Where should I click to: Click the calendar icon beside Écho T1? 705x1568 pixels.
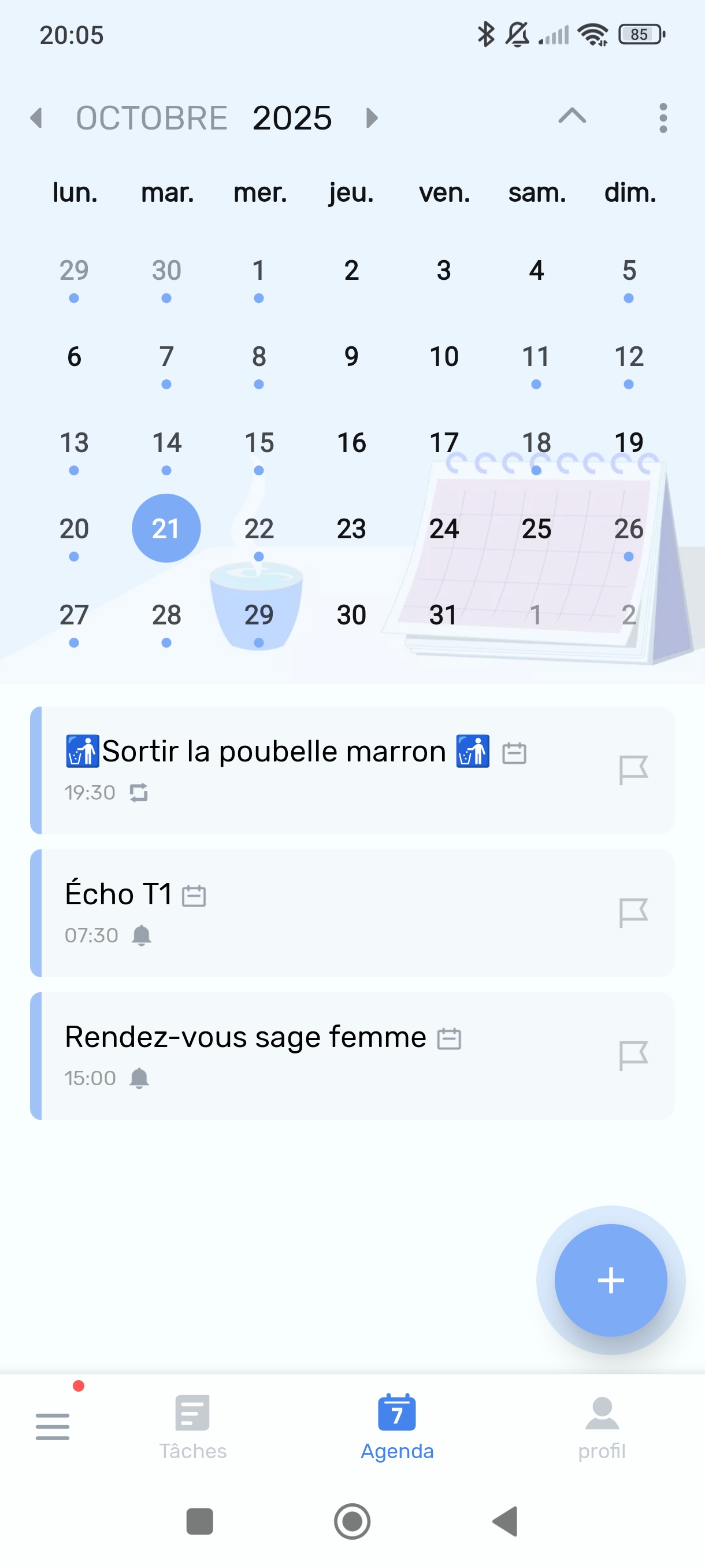195,895
